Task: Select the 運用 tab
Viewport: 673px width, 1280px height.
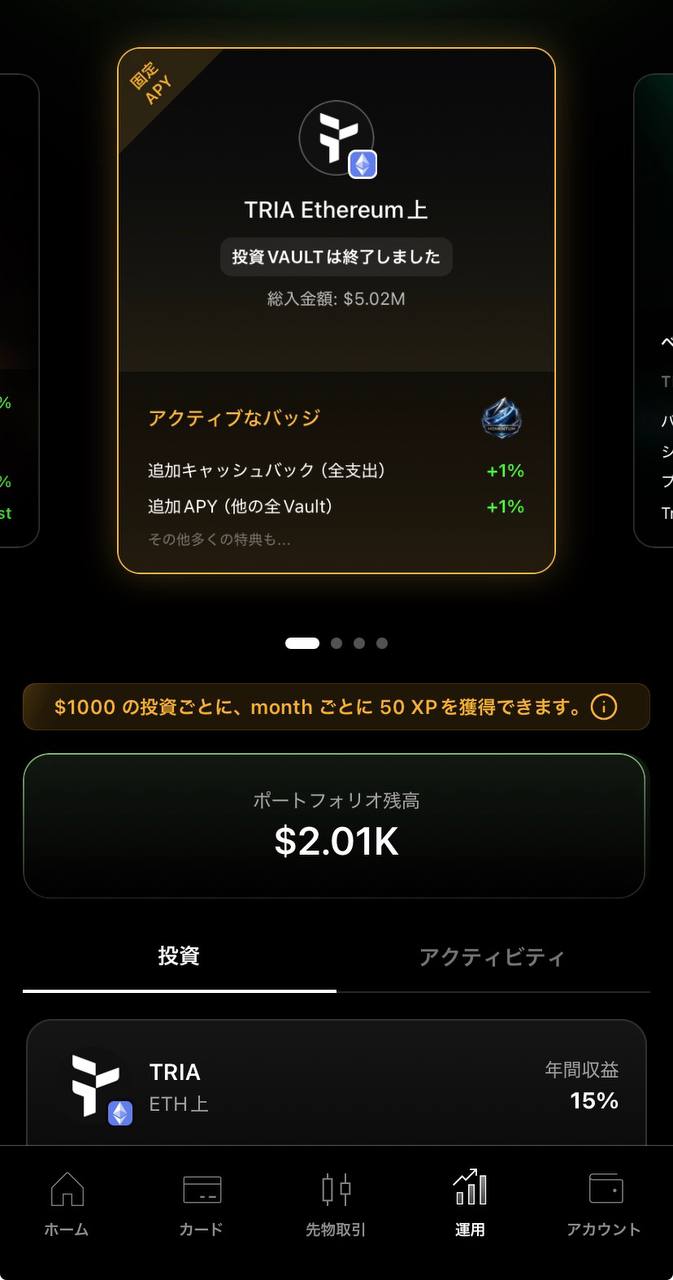Action: (x=470, y=1205)
